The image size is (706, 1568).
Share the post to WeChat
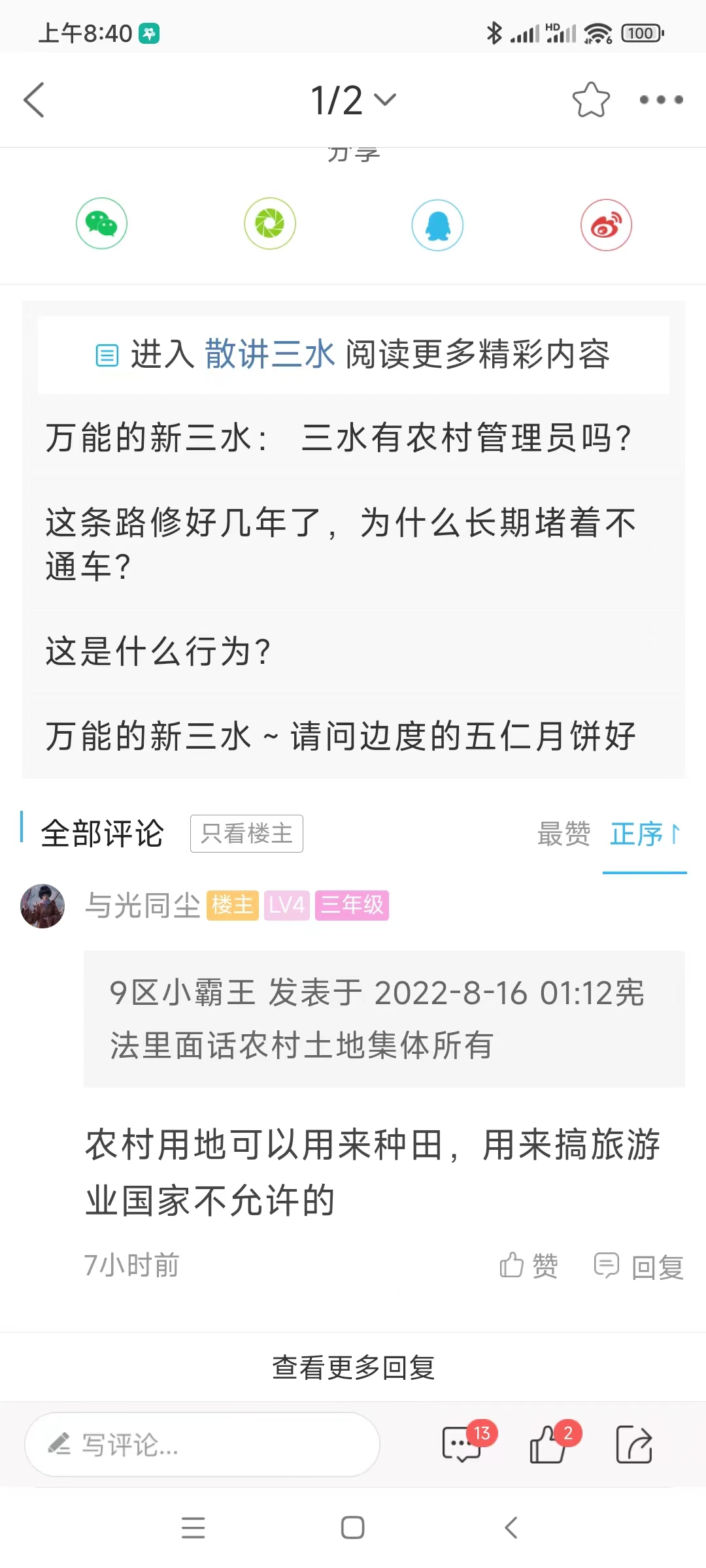pos(101,223)
